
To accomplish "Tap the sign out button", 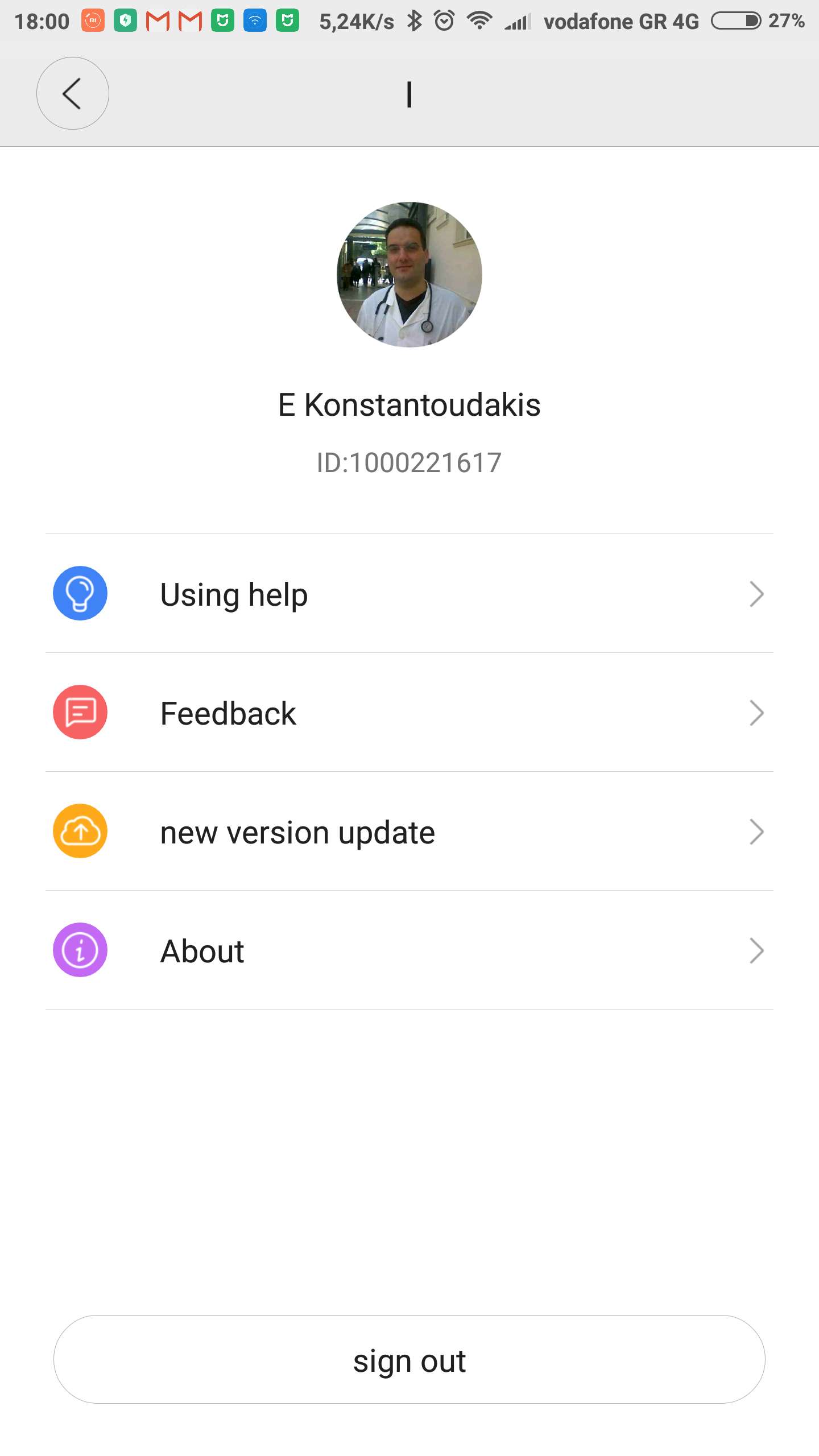I will [409, 1360].
